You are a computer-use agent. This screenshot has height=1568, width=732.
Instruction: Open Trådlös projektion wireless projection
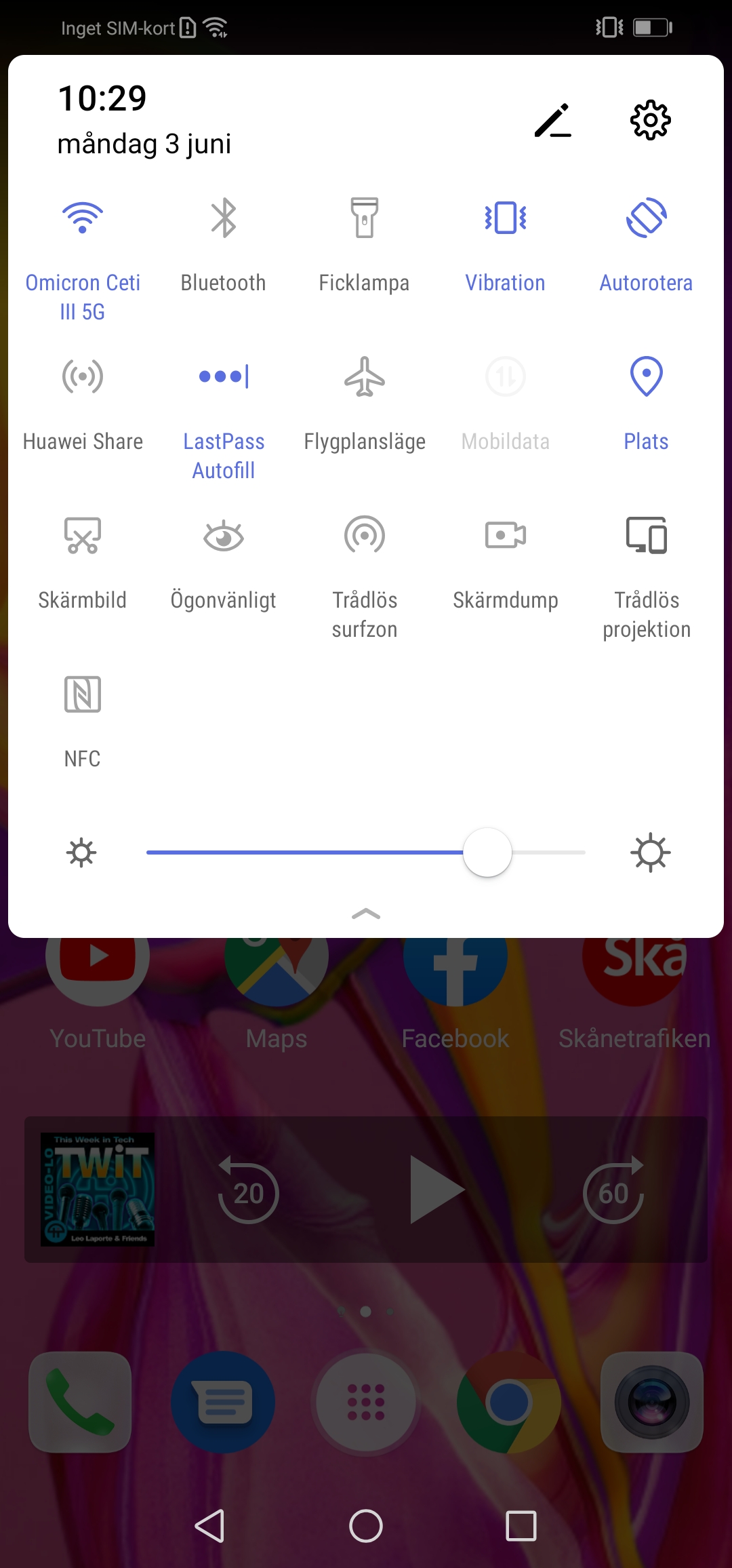point(647,536)
